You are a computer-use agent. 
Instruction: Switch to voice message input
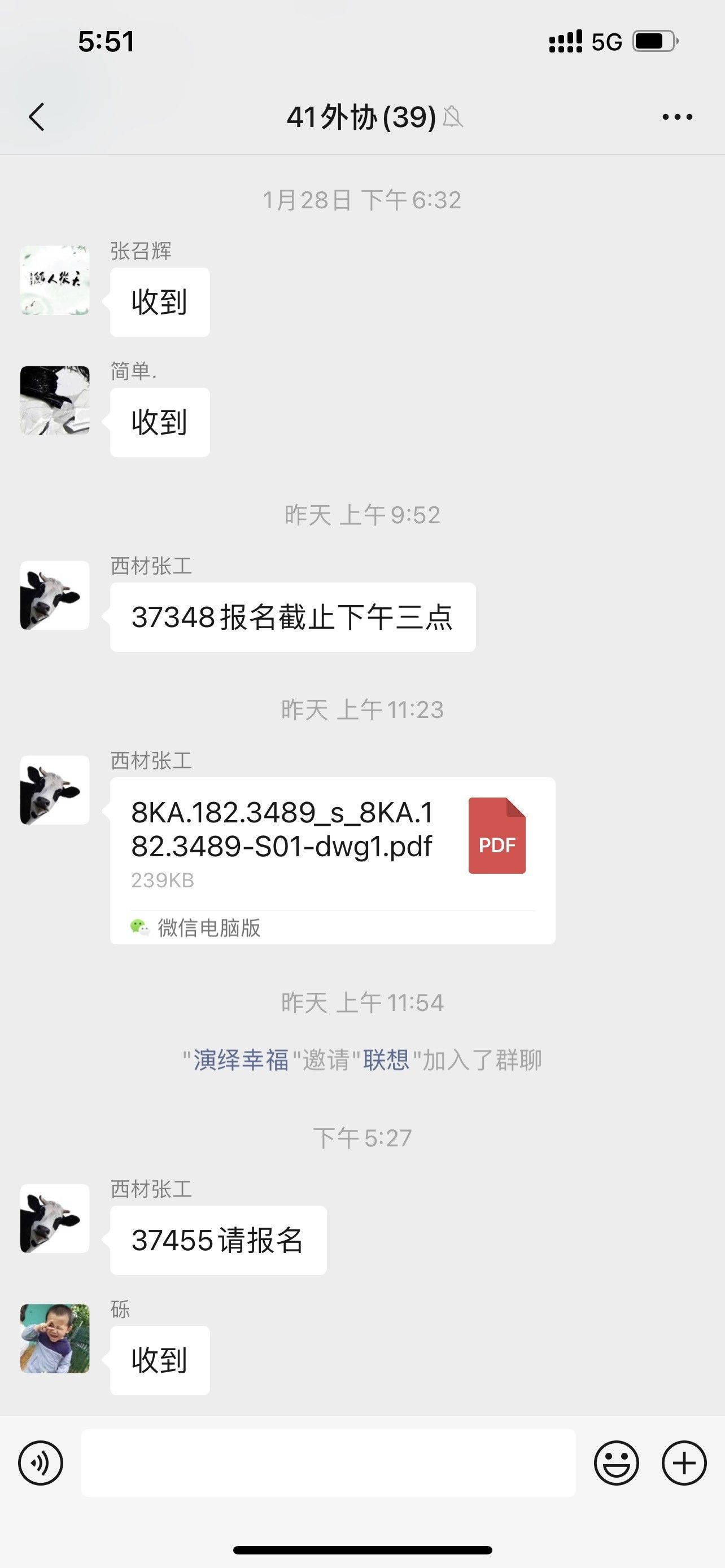pos(41,1462)
